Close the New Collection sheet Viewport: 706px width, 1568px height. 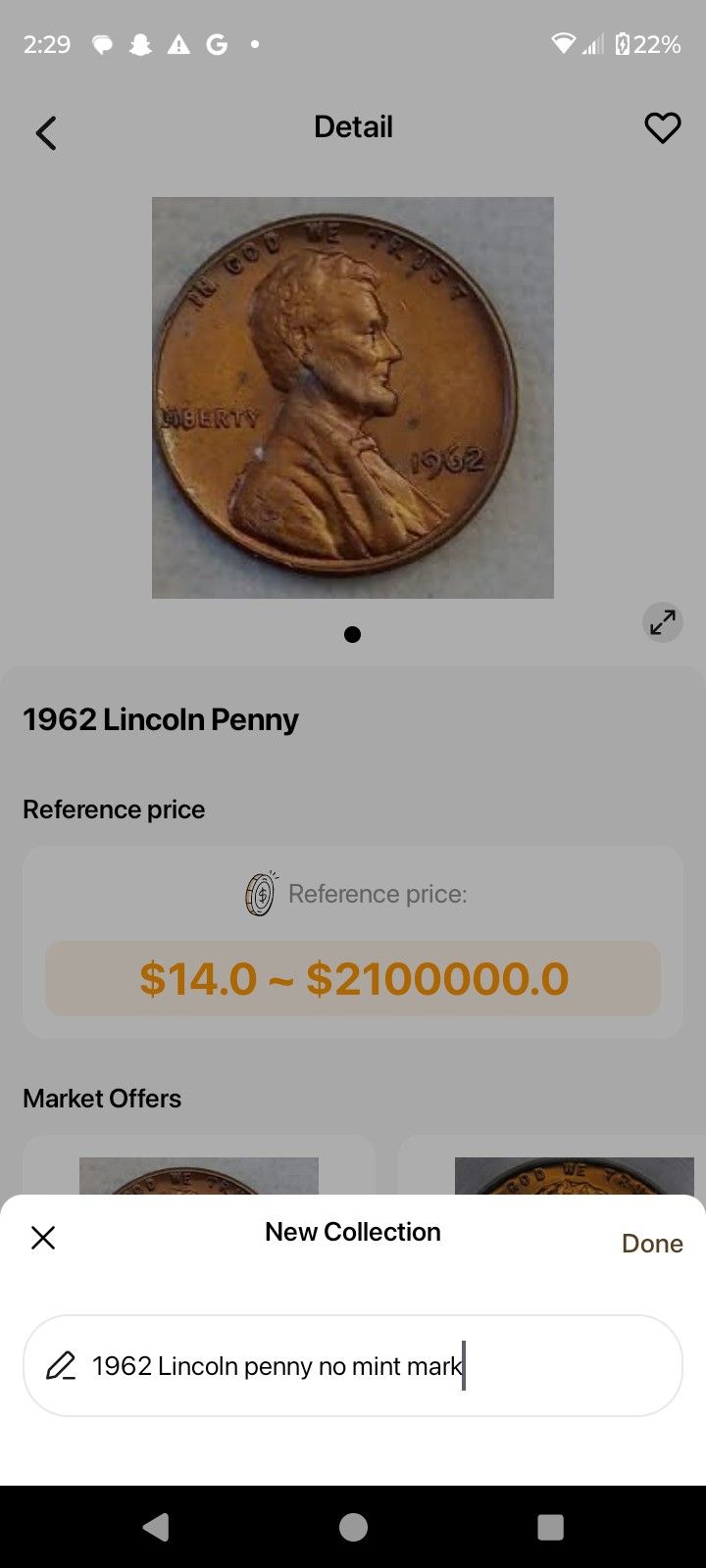[x=43, y=1238]
